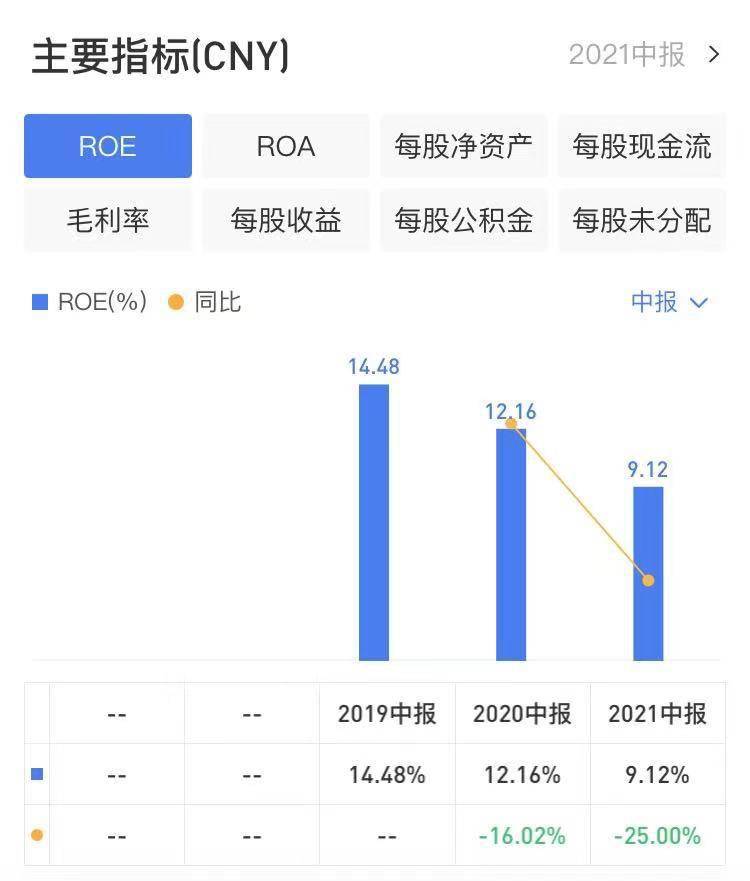Select the ROE indicator tab
Screen dimensions: 750x881
108,146
